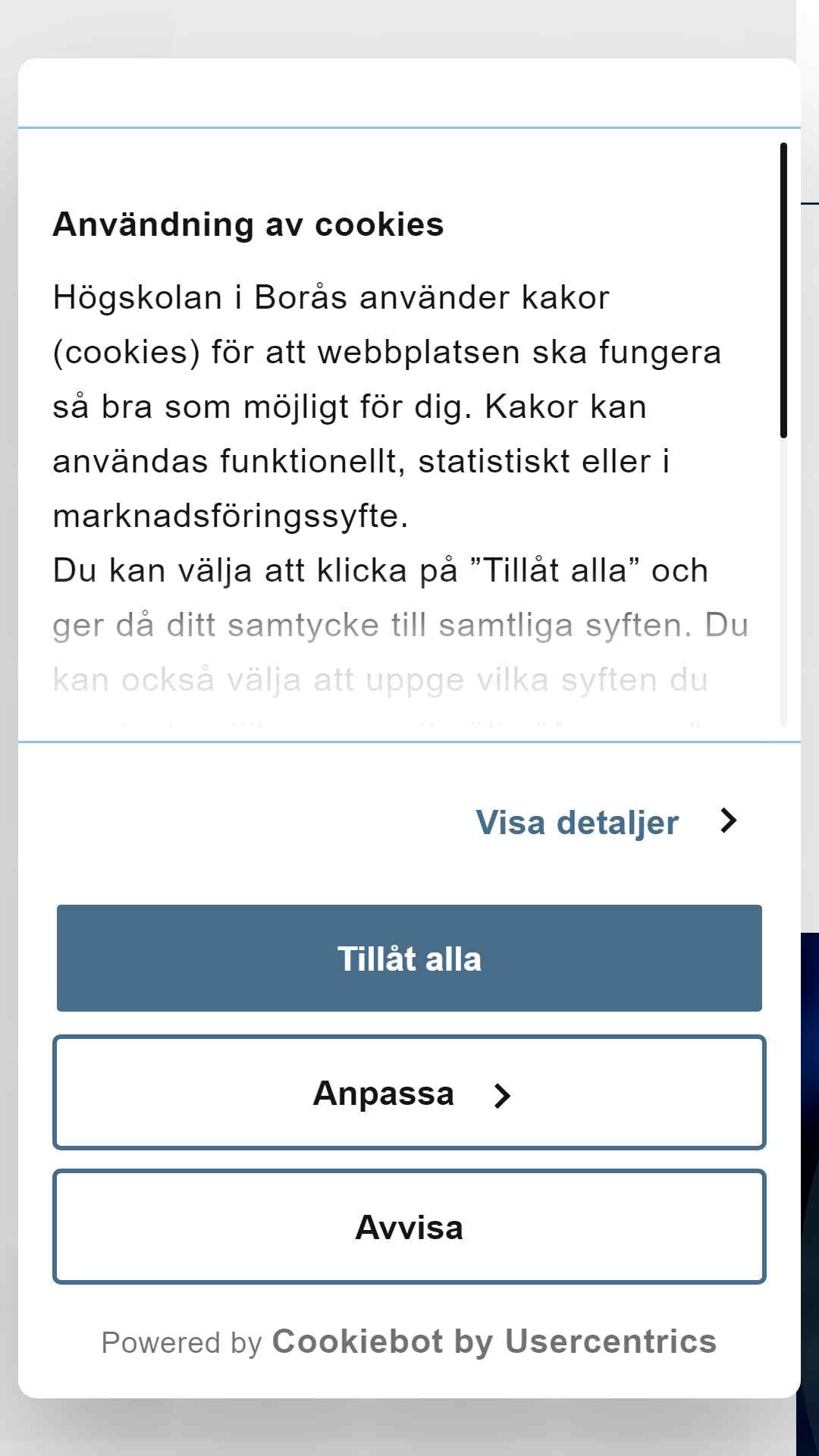This screenshot has width=819, height=1456.
Task: Open the Cookiebot by Usercentrics link
Action: [494, 1341]
